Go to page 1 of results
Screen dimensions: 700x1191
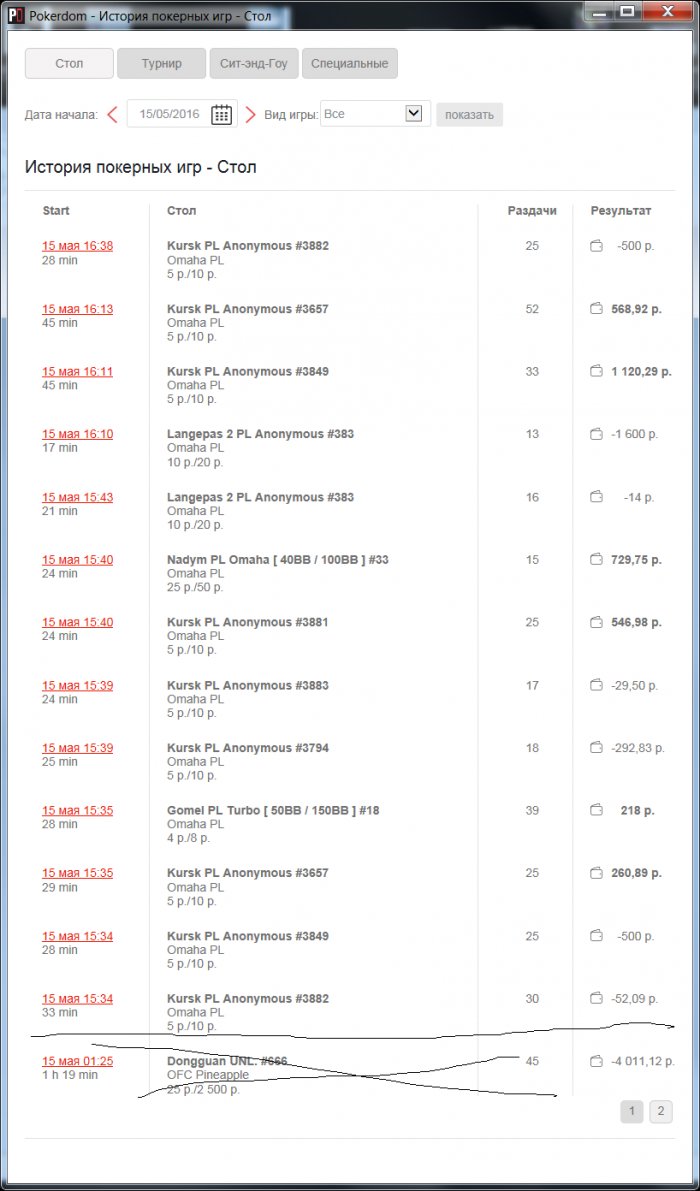(632, 1111)
